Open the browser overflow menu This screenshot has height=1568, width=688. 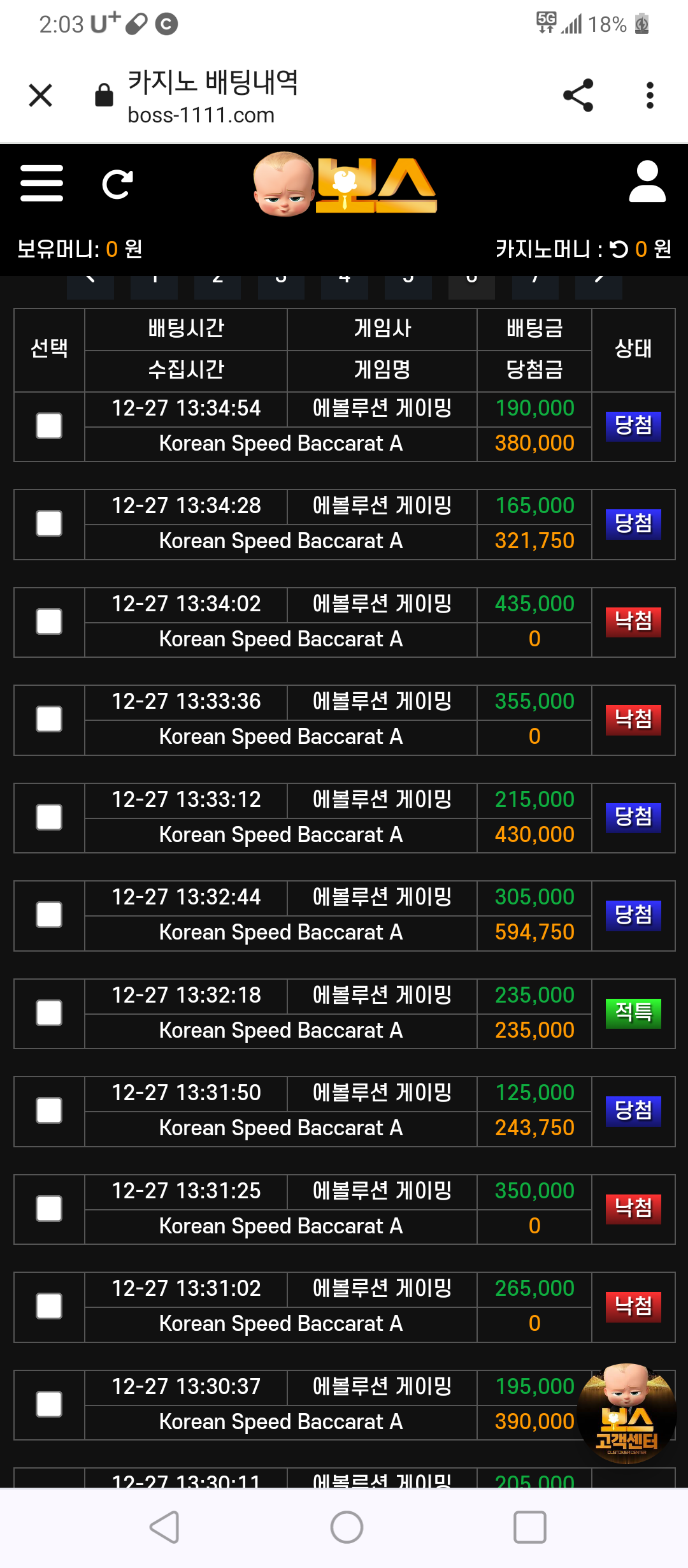pos(650,96)
